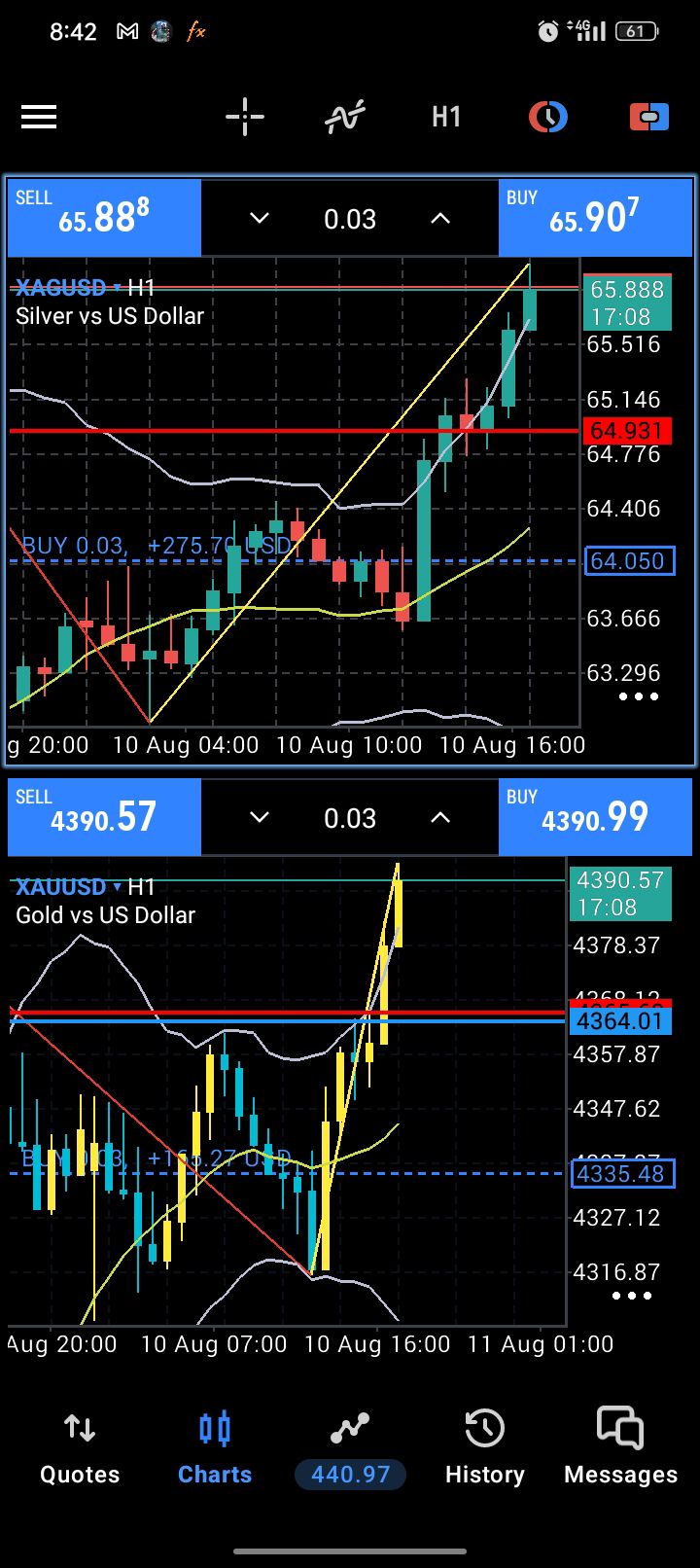The height and width of the screenshot is (1568, 700).
Task: Switch to the Quotes tab
Action: 80,1449
